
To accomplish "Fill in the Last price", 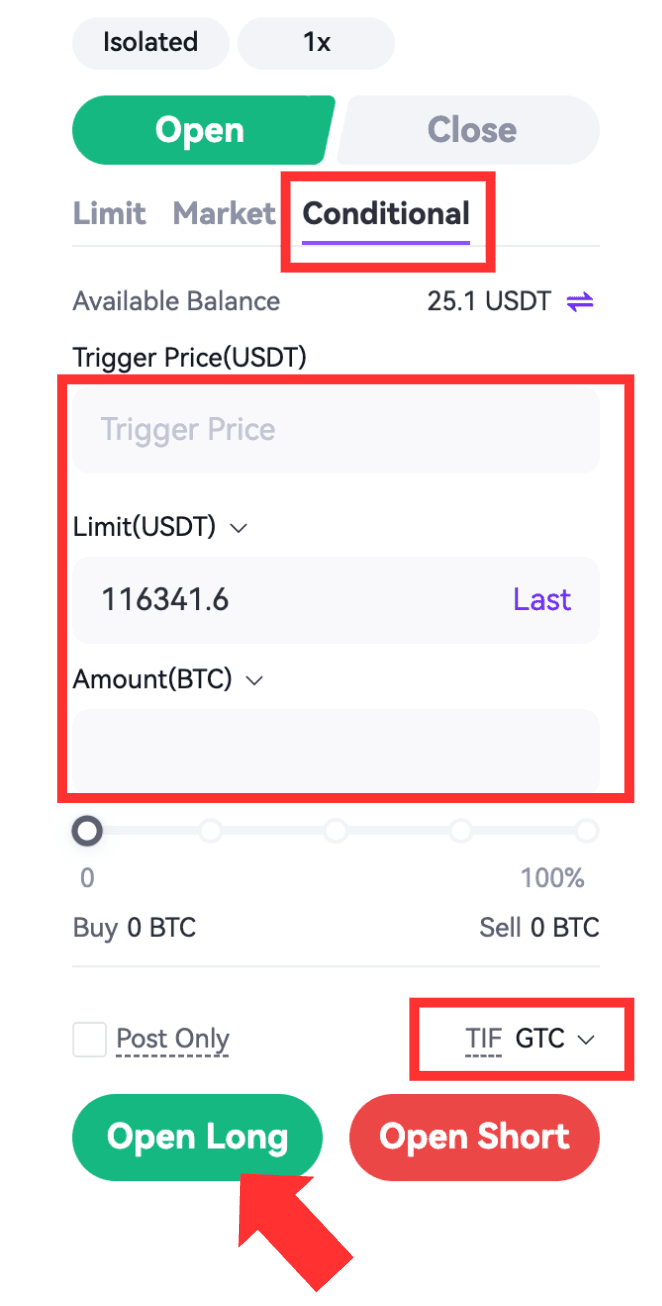I will pos(541,600).
